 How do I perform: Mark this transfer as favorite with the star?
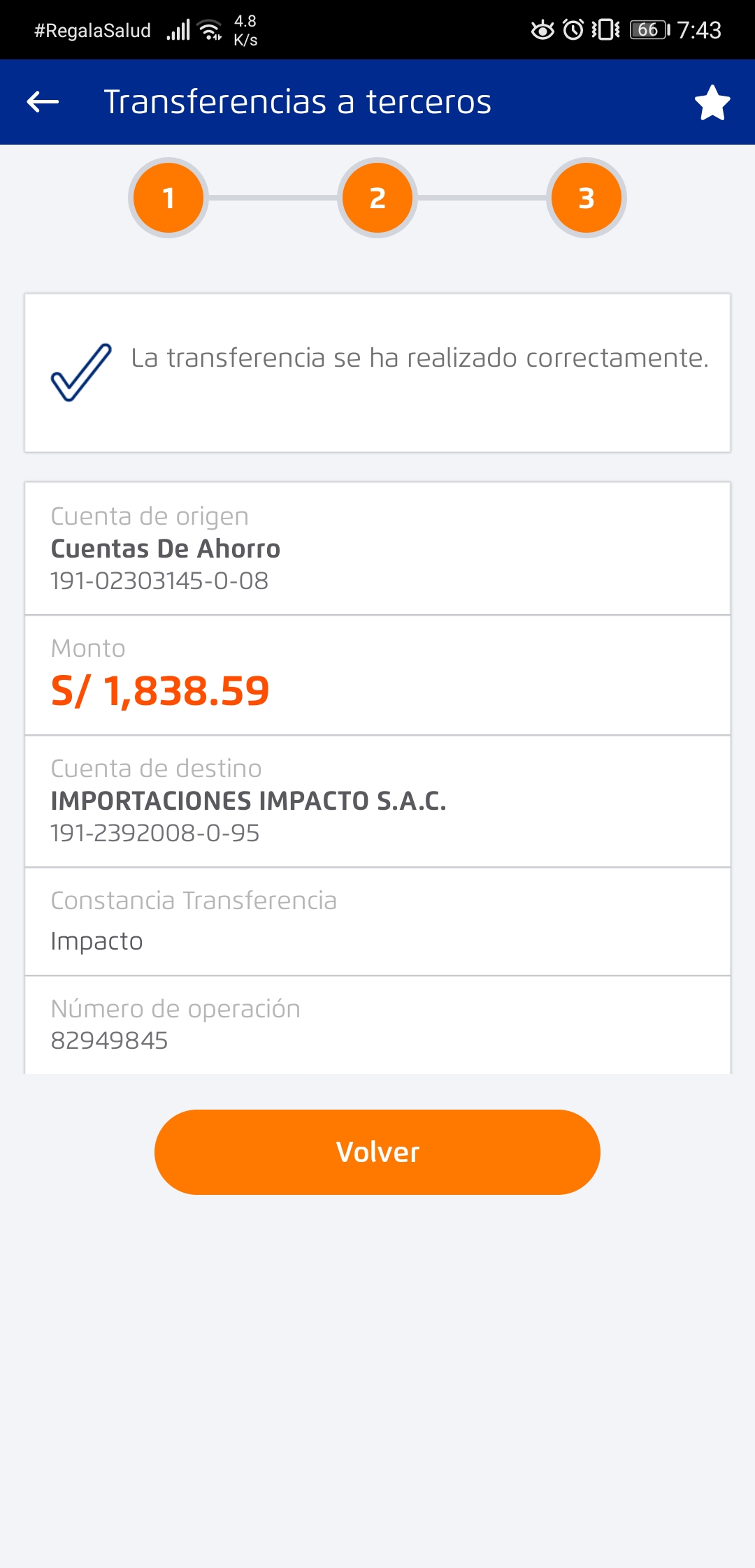[712, 103]
